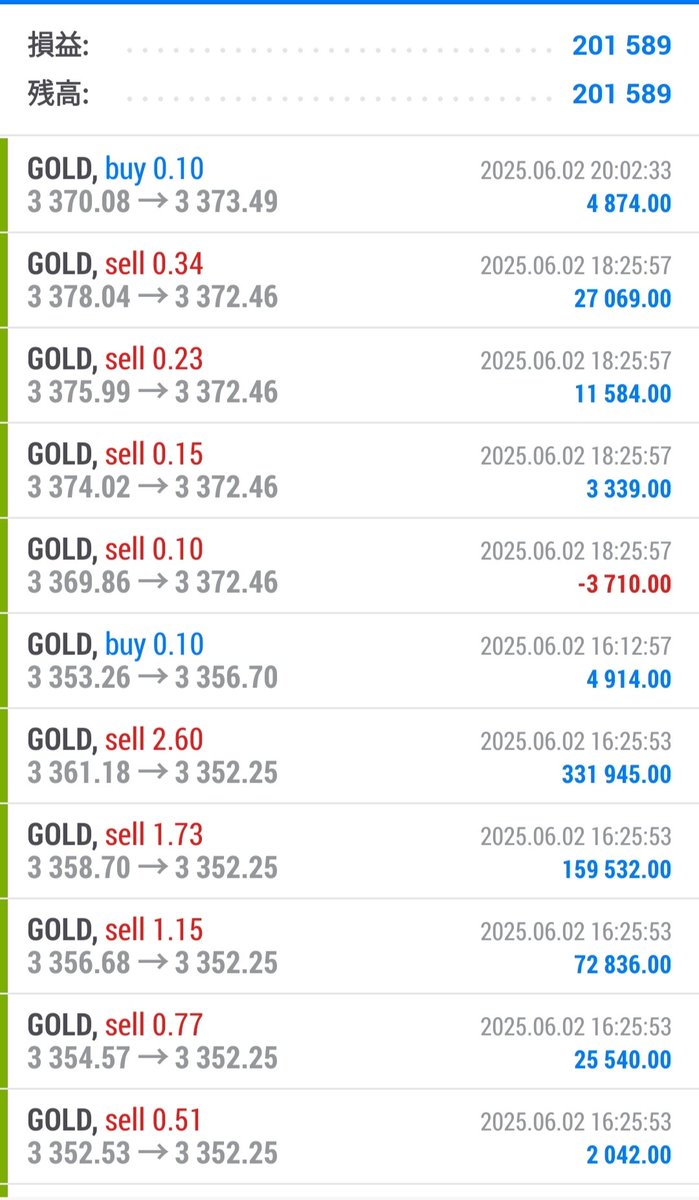This screenshot has height=1200, width=699.
Task: Select the losing GOLD sell 0.10 trade
Action: tap(350, 565)
